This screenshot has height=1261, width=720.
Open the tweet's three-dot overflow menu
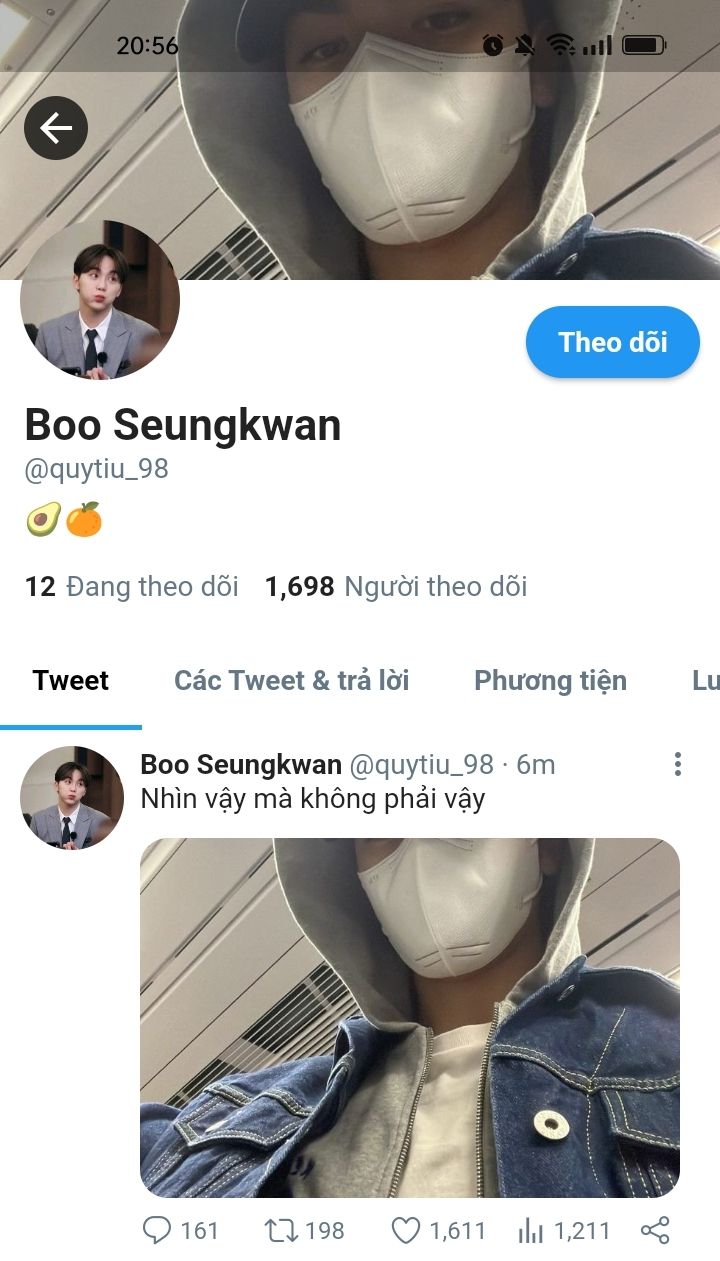click(677, 765)
